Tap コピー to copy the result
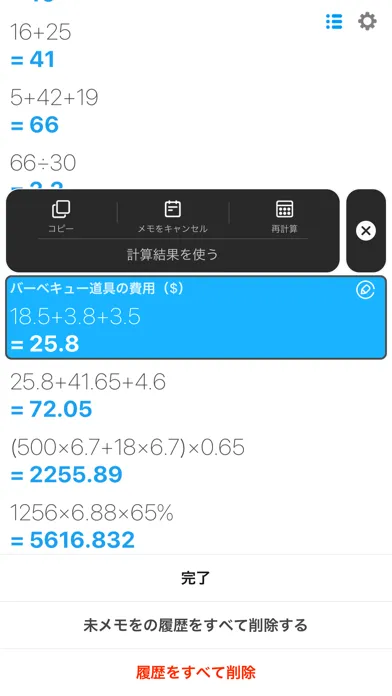The image size is (392, 696). pos(61,217)
